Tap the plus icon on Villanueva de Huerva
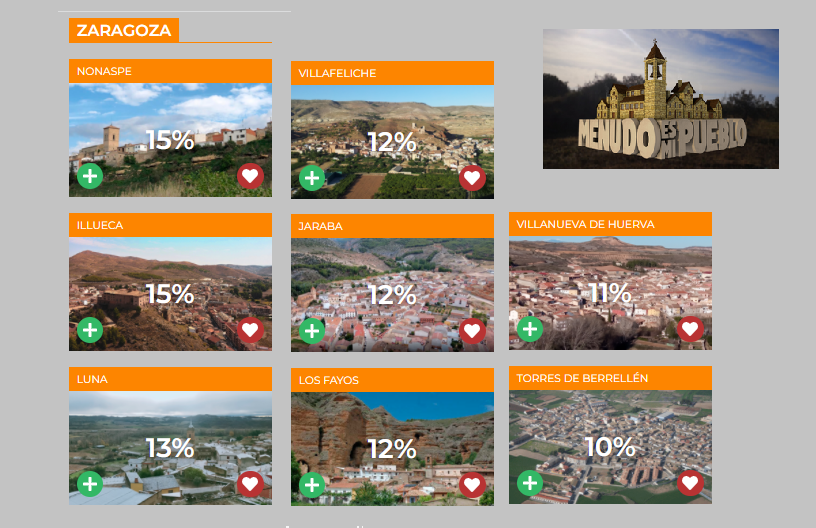The height and width of the screenshot is (528, 816). [530, 329]
